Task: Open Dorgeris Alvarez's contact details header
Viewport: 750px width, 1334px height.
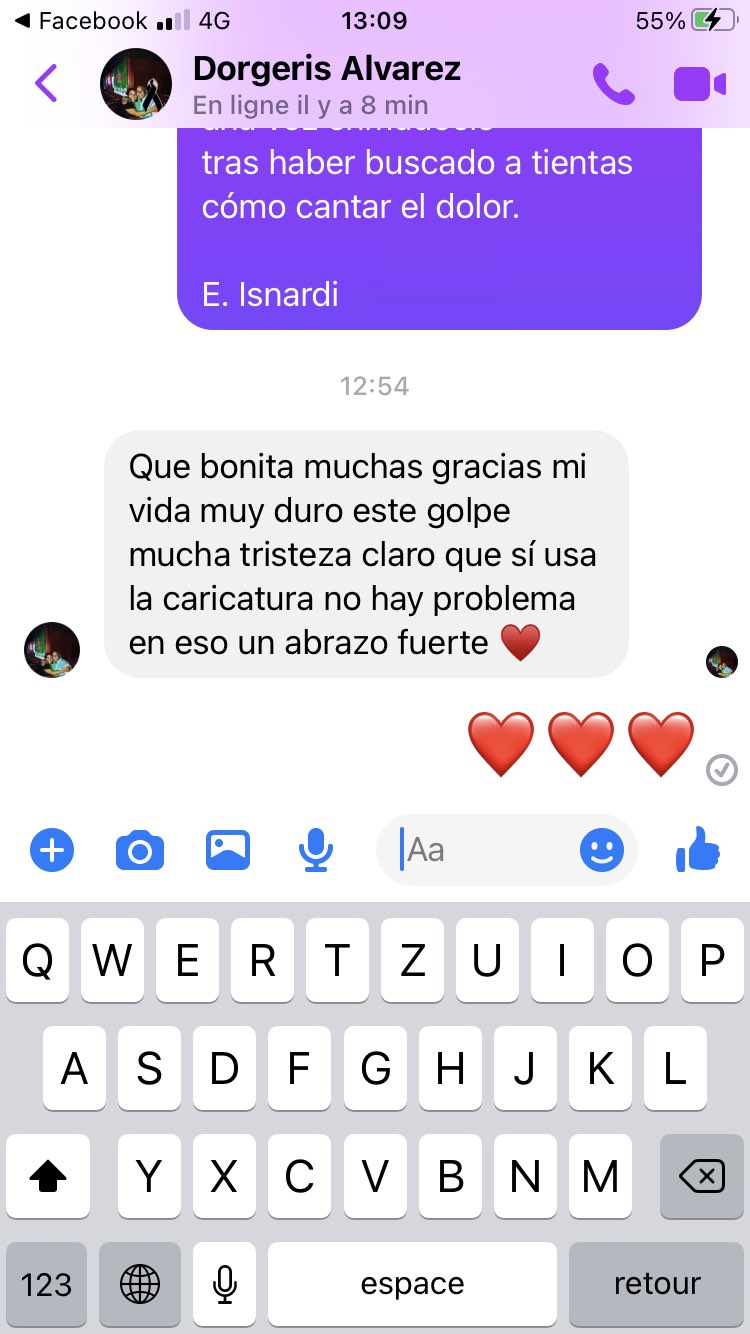Action: coord(326,84)
